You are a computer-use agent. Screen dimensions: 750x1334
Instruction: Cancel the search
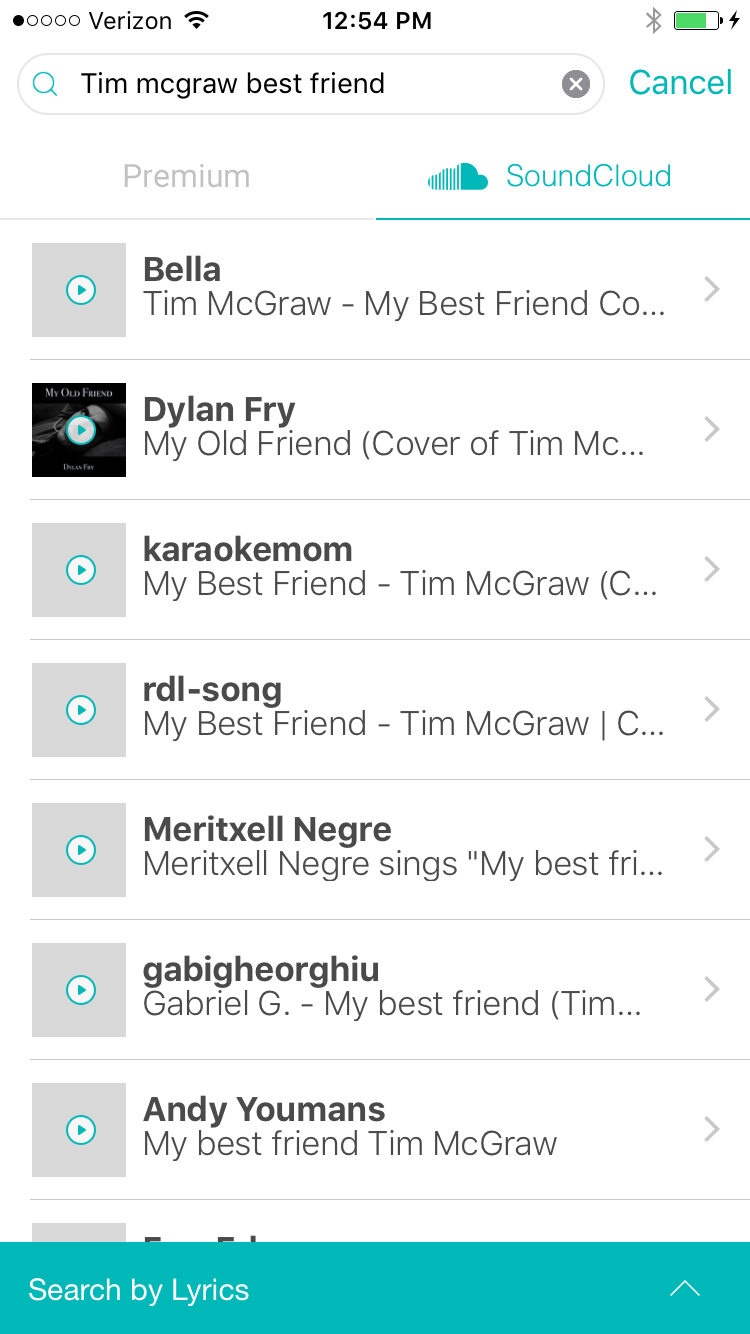tap(681, 83)
